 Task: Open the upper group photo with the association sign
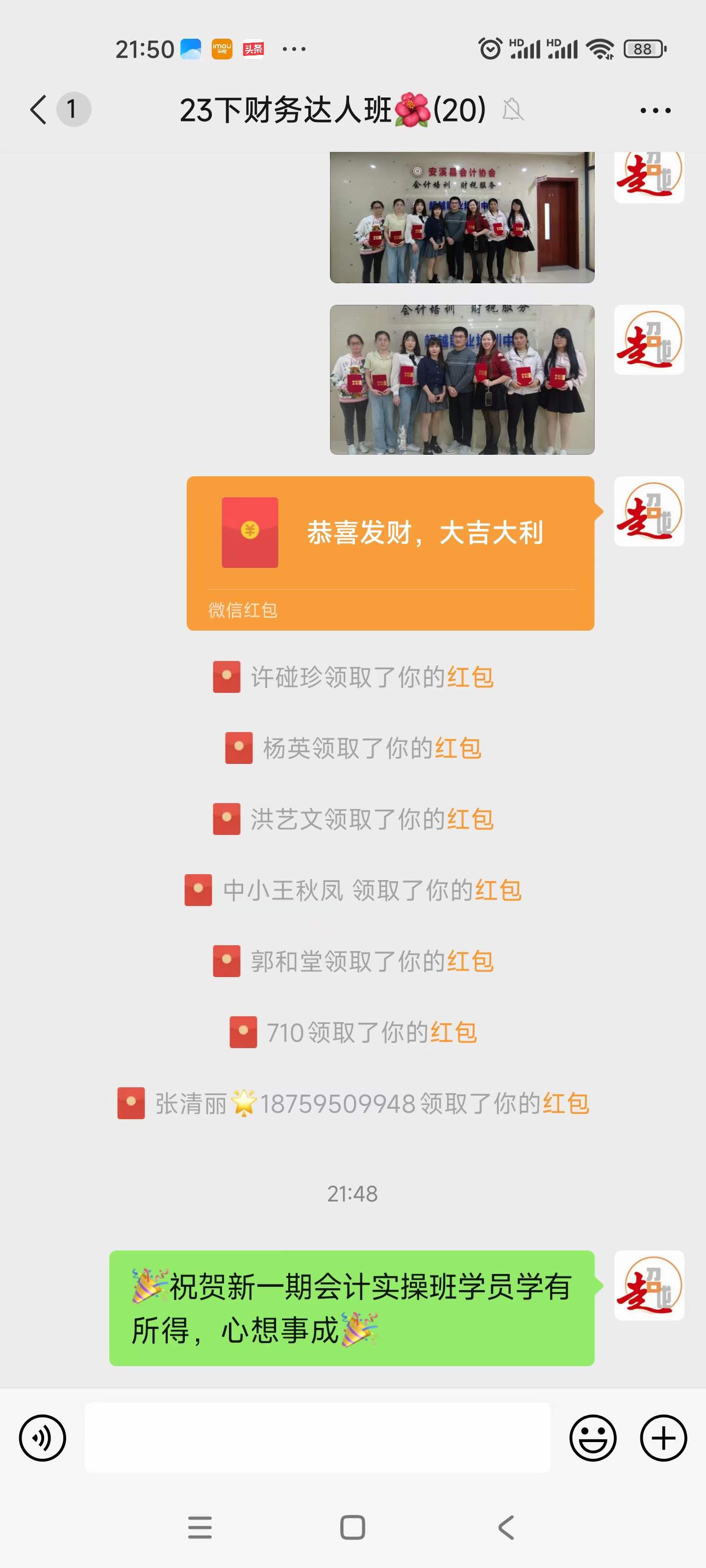[x=462, y=217]
